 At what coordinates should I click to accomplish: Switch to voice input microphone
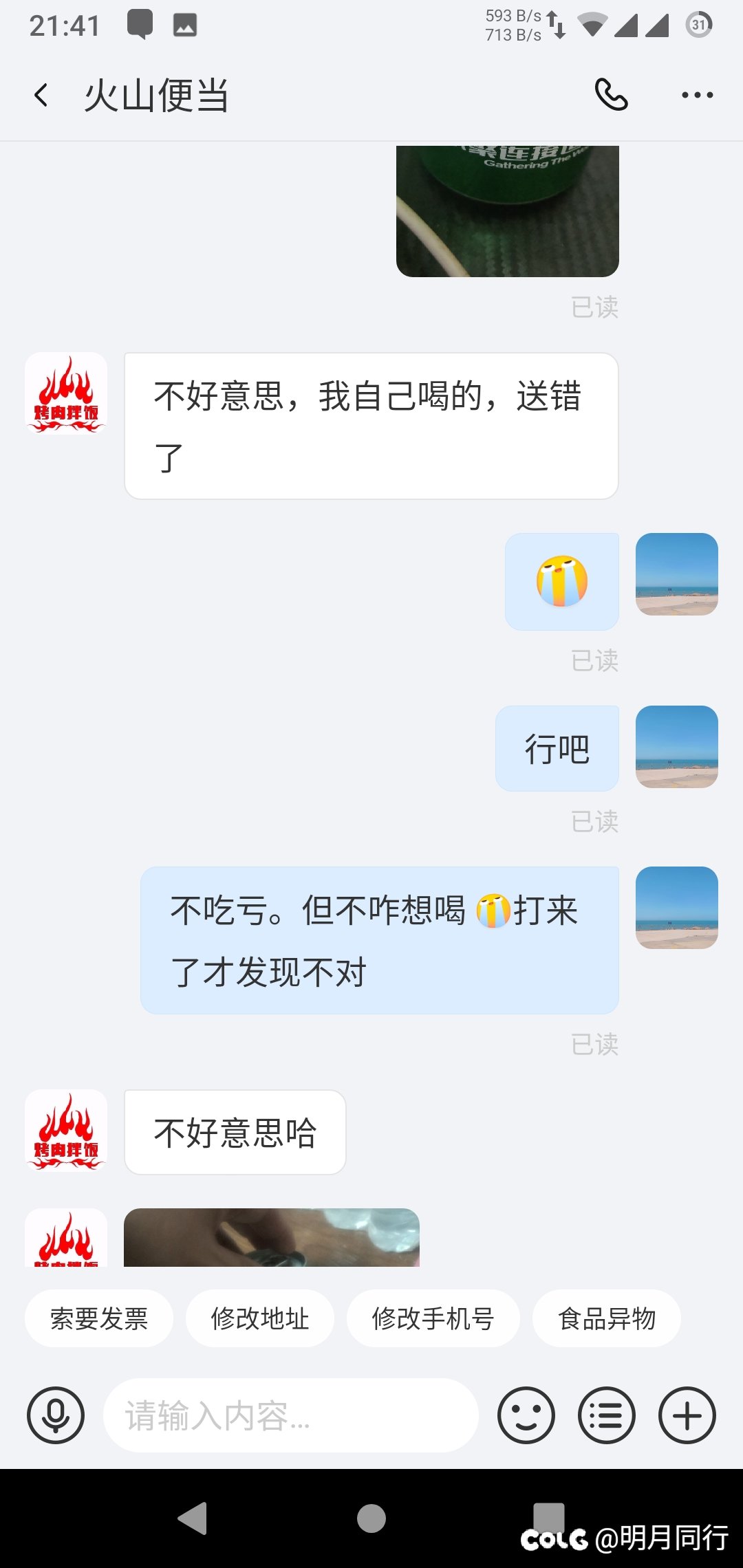point(56,1415)
